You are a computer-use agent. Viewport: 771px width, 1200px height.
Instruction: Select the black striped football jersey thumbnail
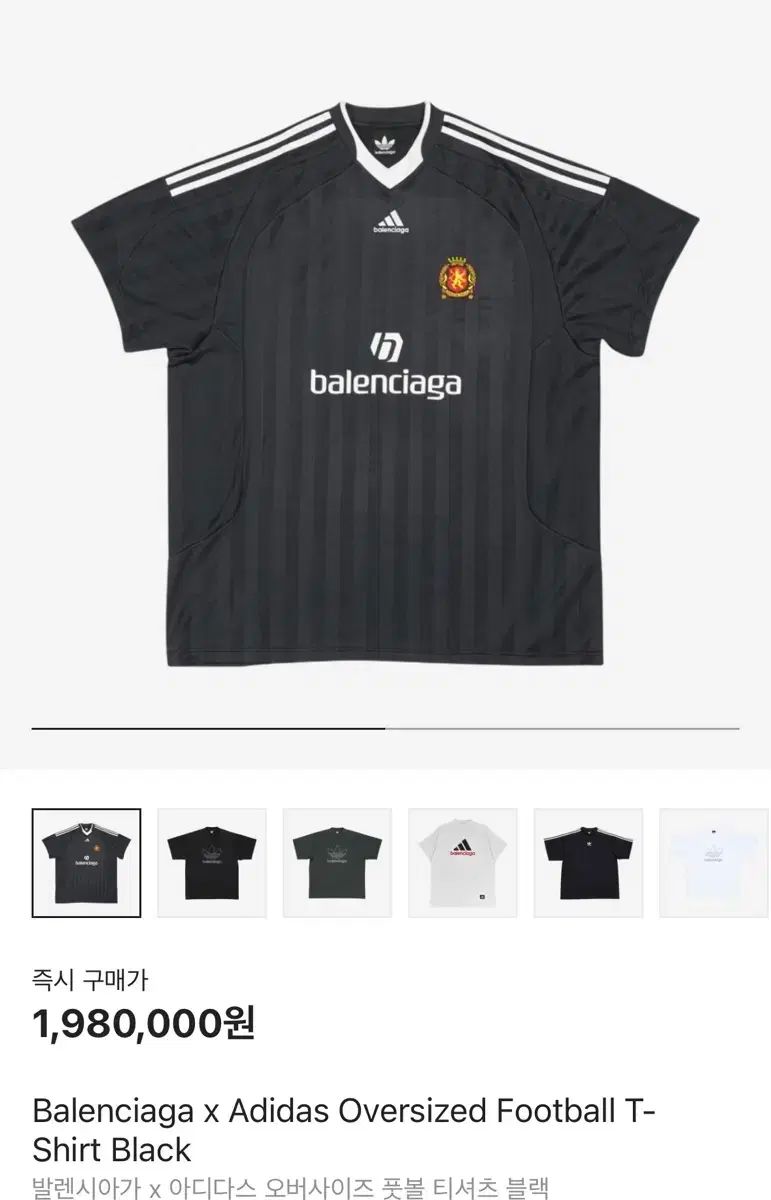tap(87, 863)
